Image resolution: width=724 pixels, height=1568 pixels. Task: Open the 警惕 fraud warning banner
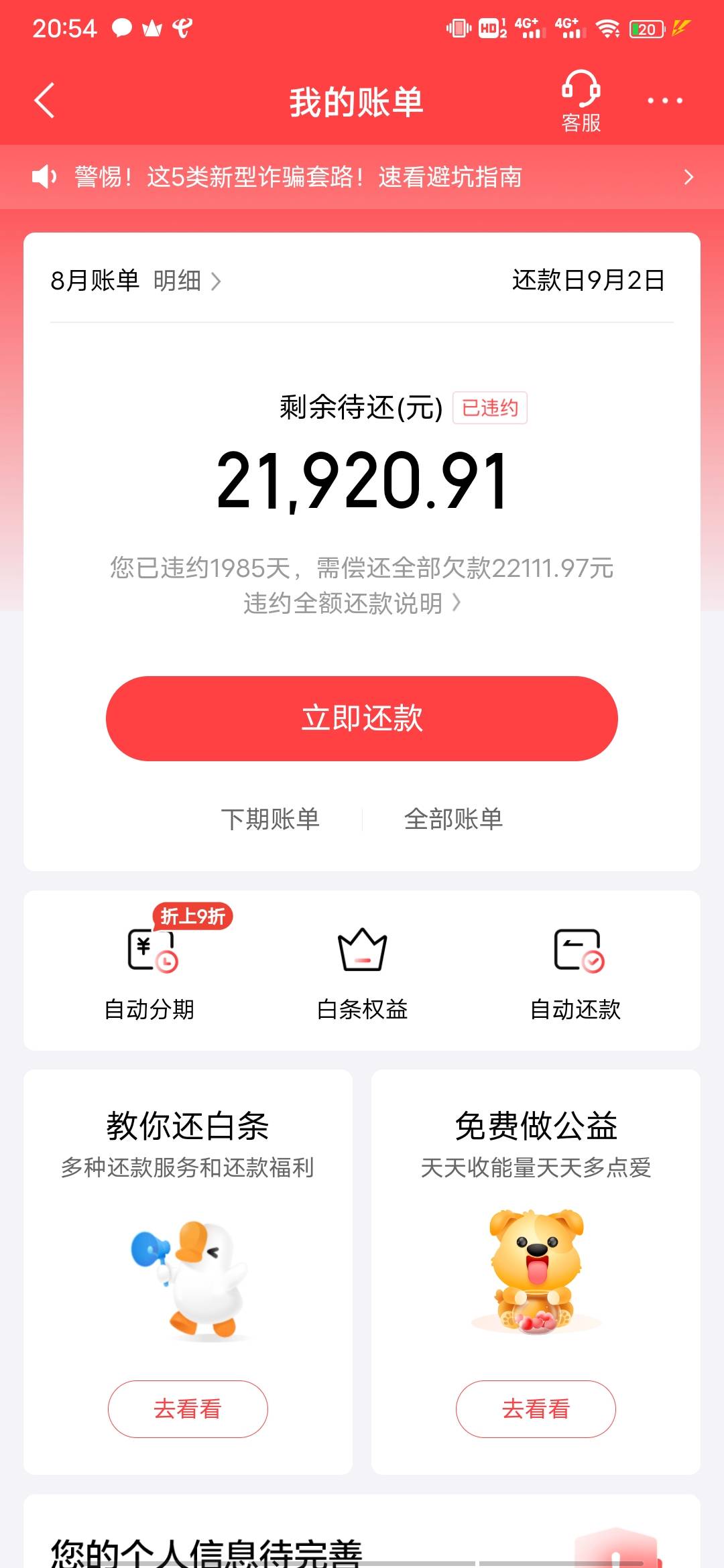pyautogui.click(x=362, y=177)
